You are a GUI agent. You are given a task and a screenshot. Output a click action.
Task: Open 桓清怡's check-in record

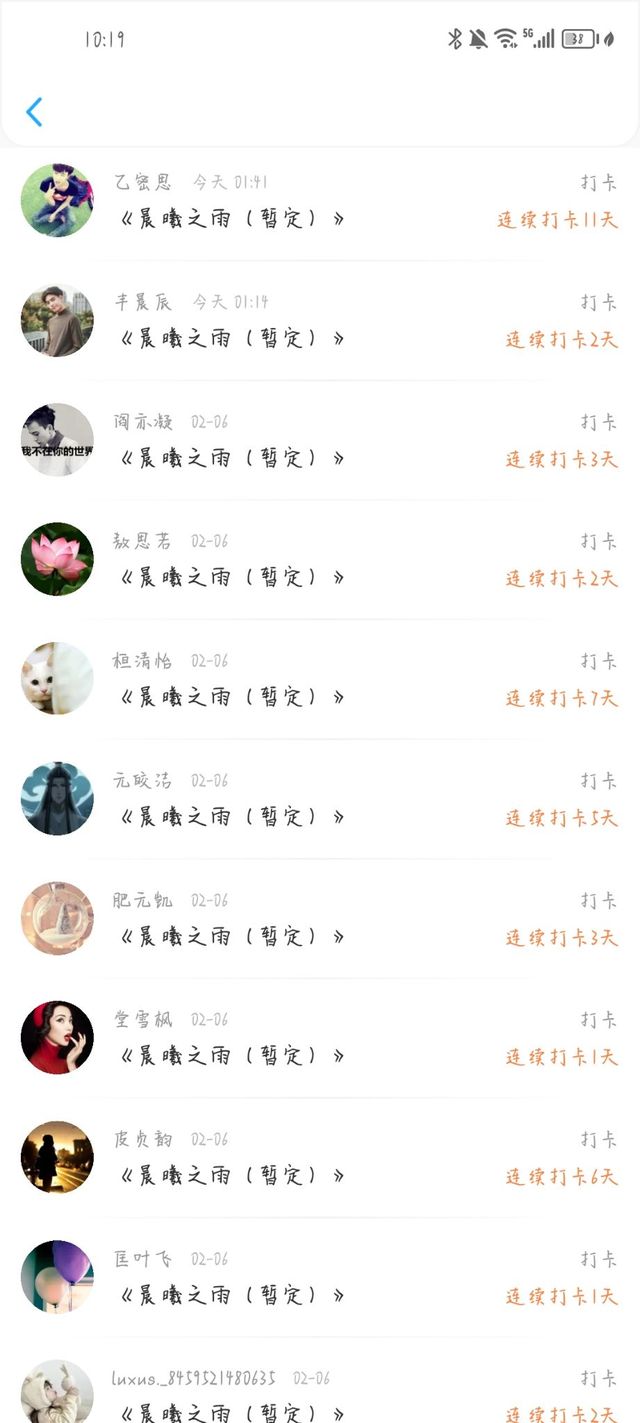click(x=320, y=679)
